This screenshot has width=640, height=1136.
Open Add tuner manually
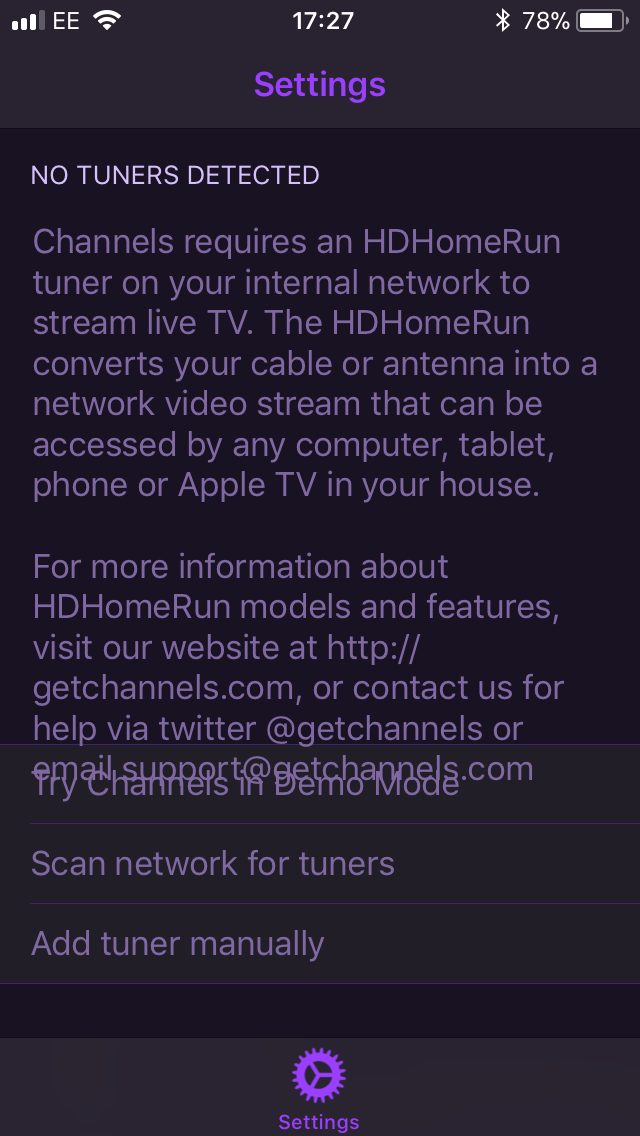click(178, 943)
